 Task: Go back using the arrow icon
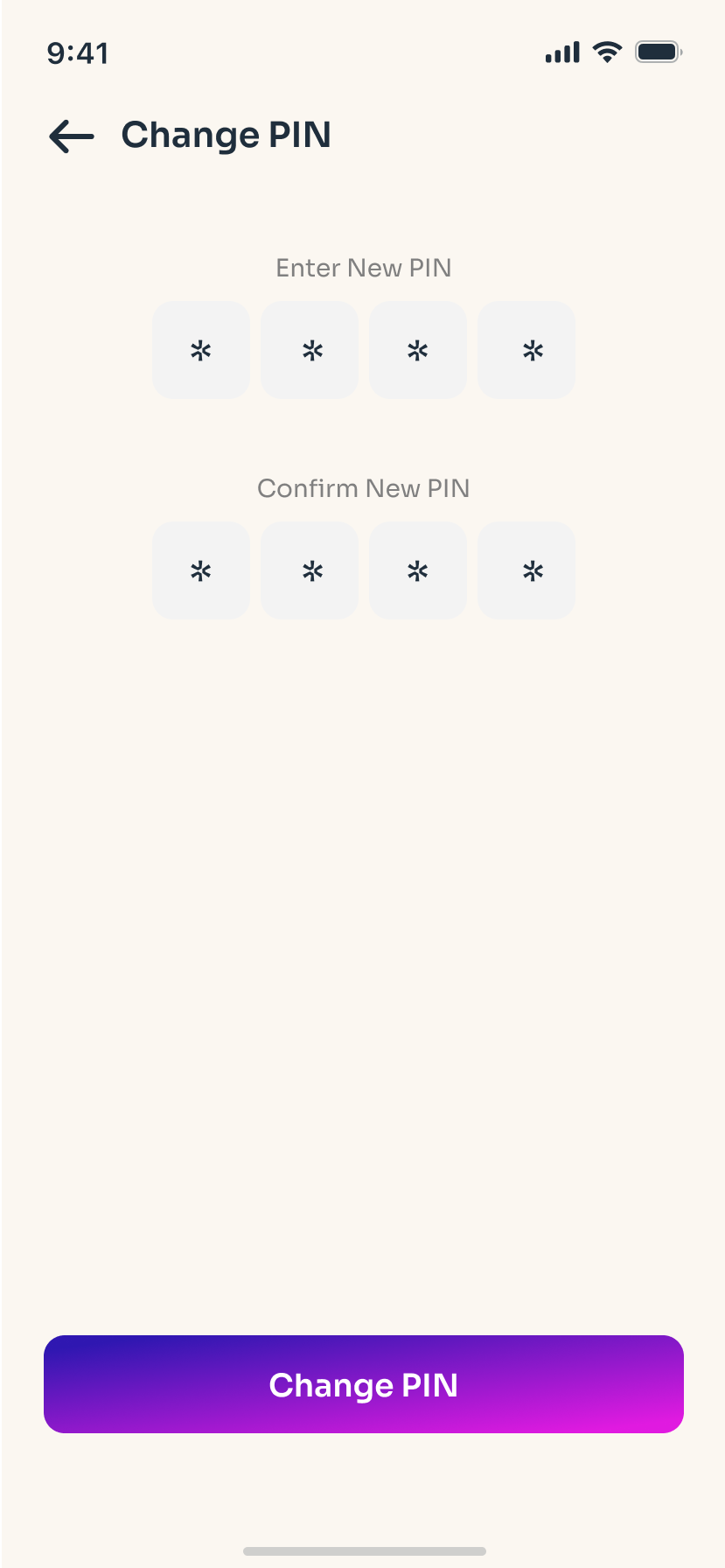tap(72, 136)
